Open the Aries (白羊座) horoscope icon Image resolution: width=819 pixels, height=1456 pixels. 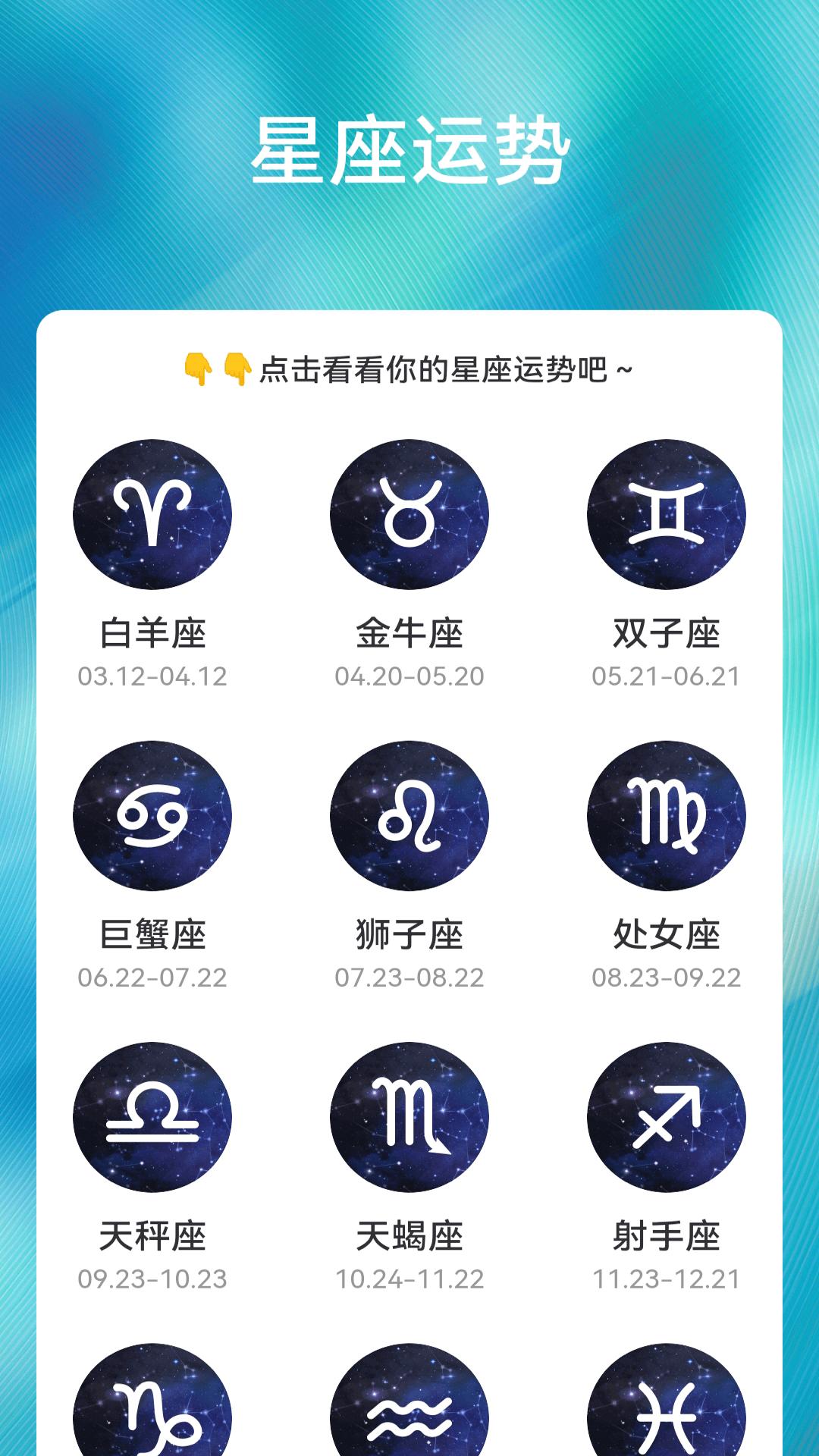152,514
